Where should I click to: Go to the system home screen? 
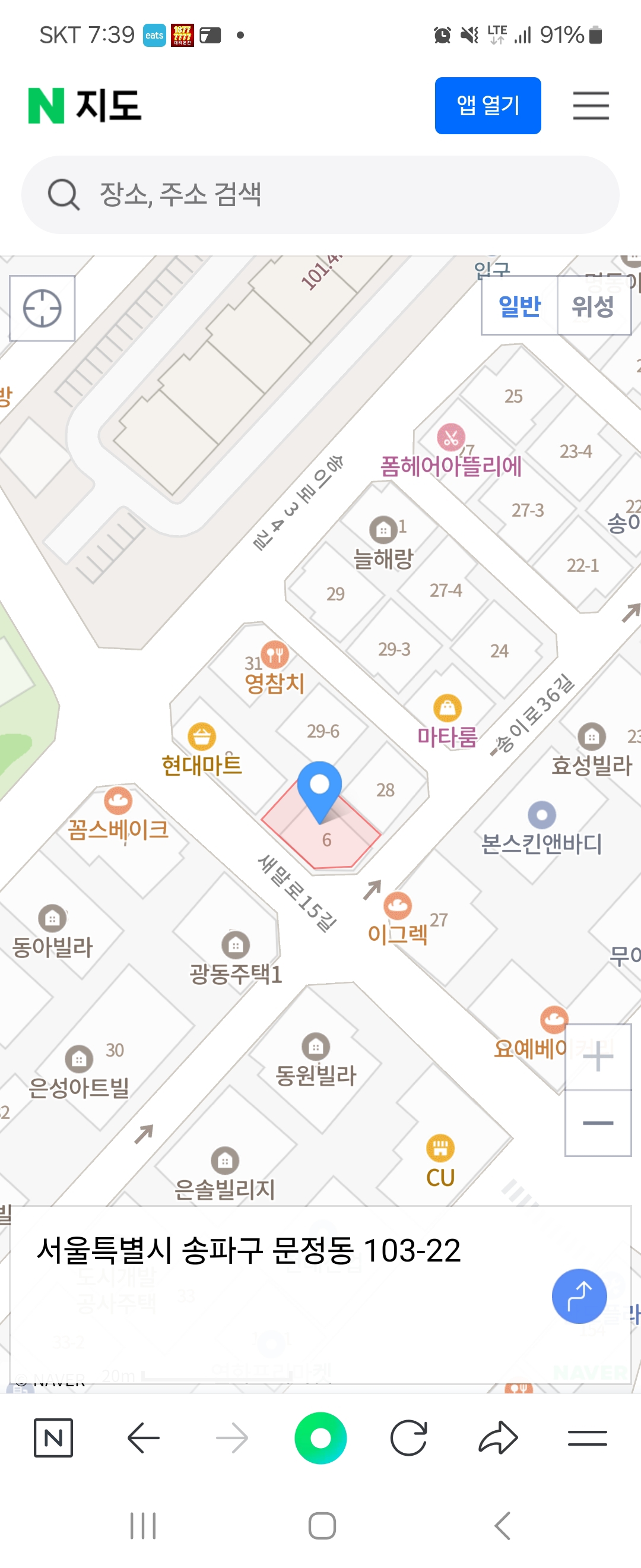[322, 1525]
